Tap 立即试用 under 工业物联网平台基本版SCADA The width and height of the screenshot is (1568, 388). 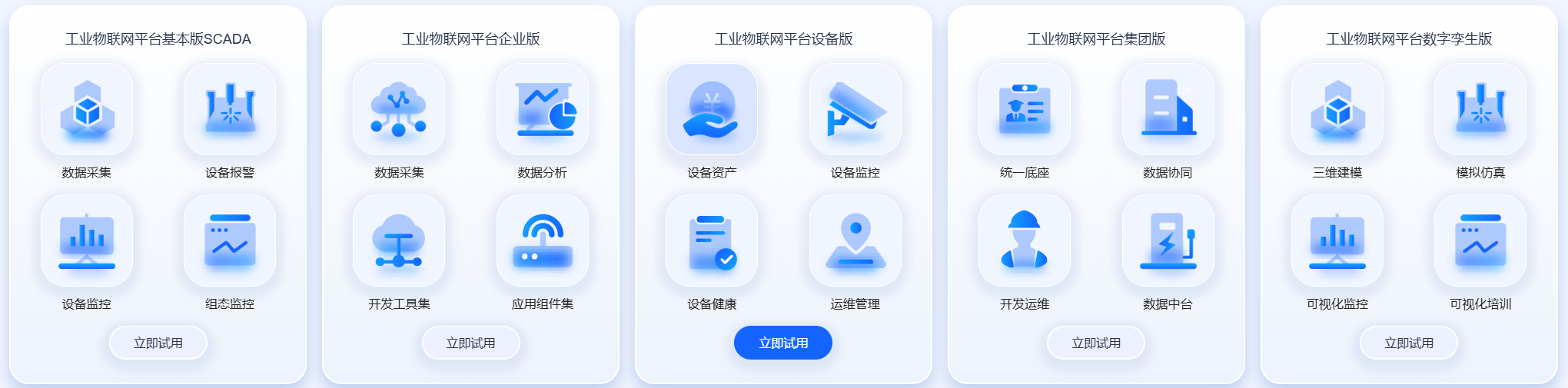(158, 343)
